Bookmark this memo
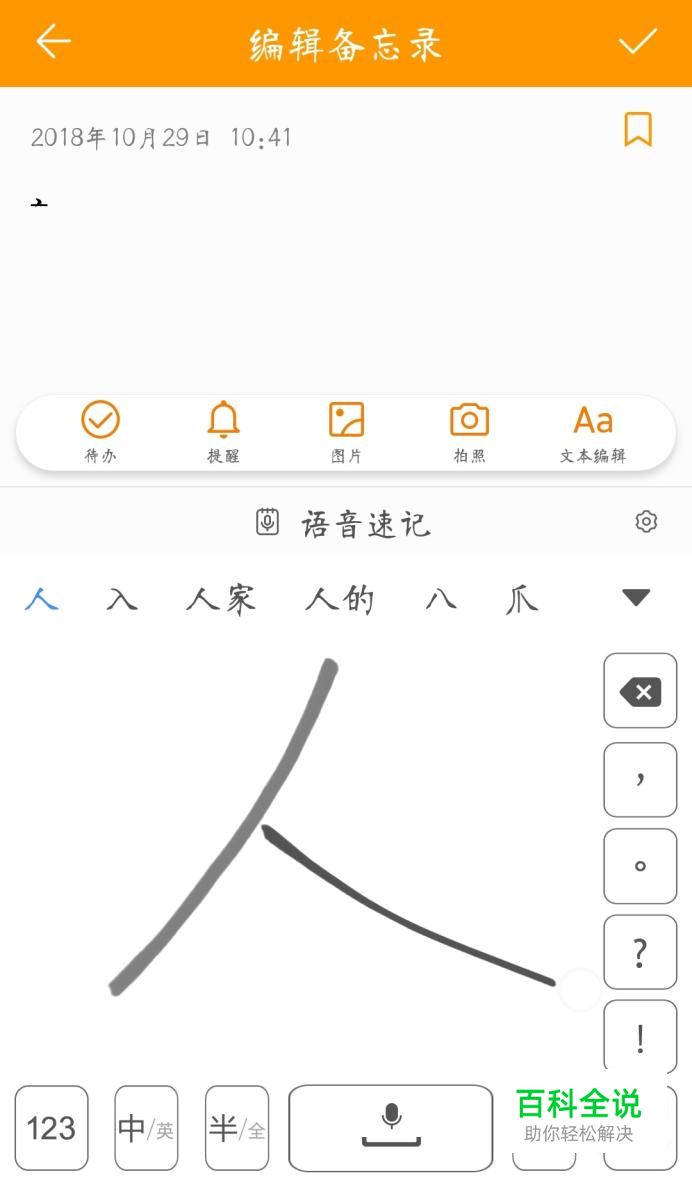 [638, 130]
